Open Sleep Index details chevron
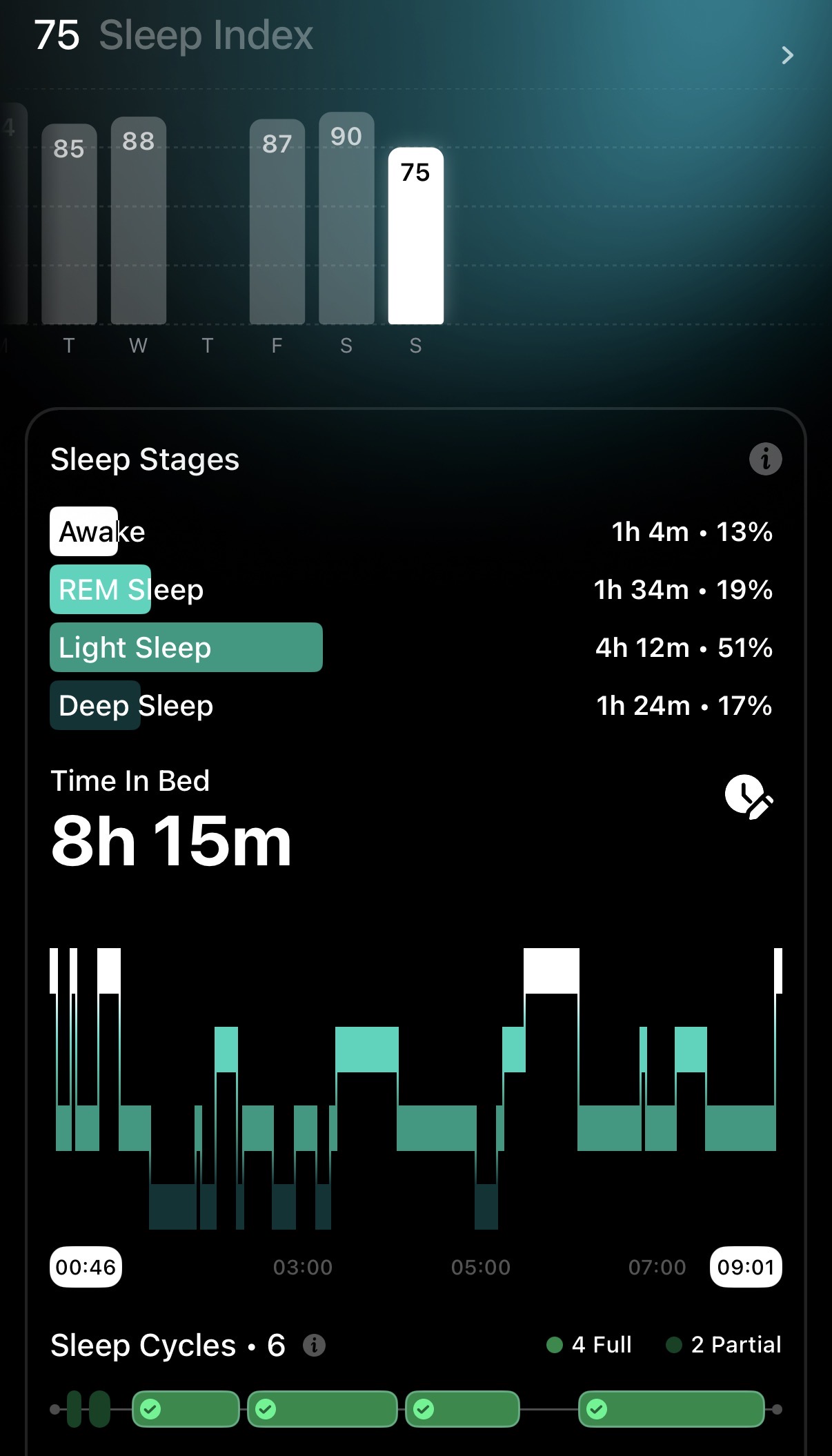The width and height of the screenshot is (832, 1456). [x=787, y=55]
